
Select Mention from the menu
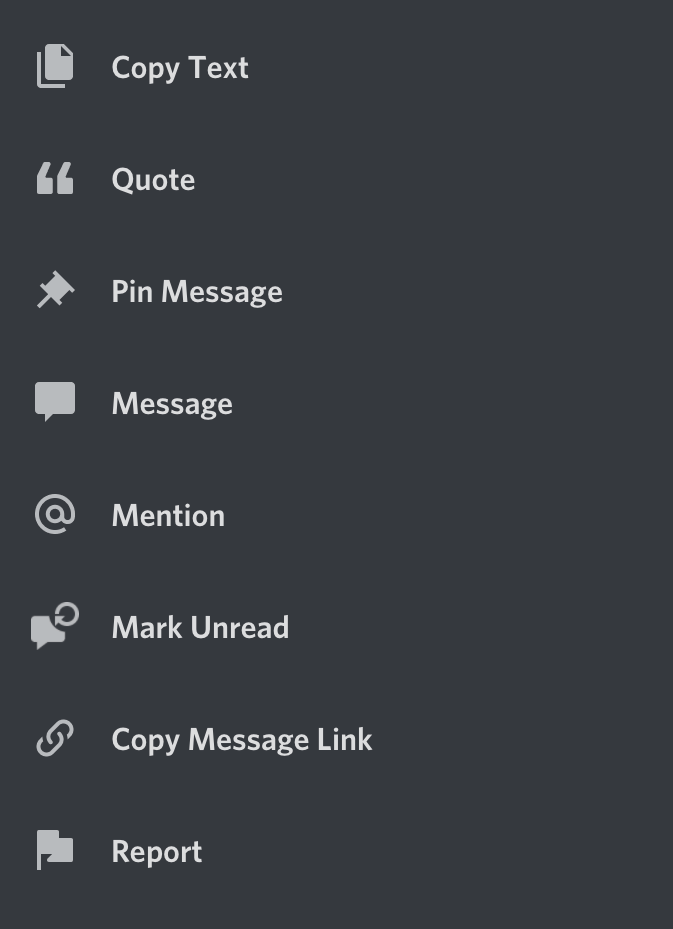tap(168, 516)
